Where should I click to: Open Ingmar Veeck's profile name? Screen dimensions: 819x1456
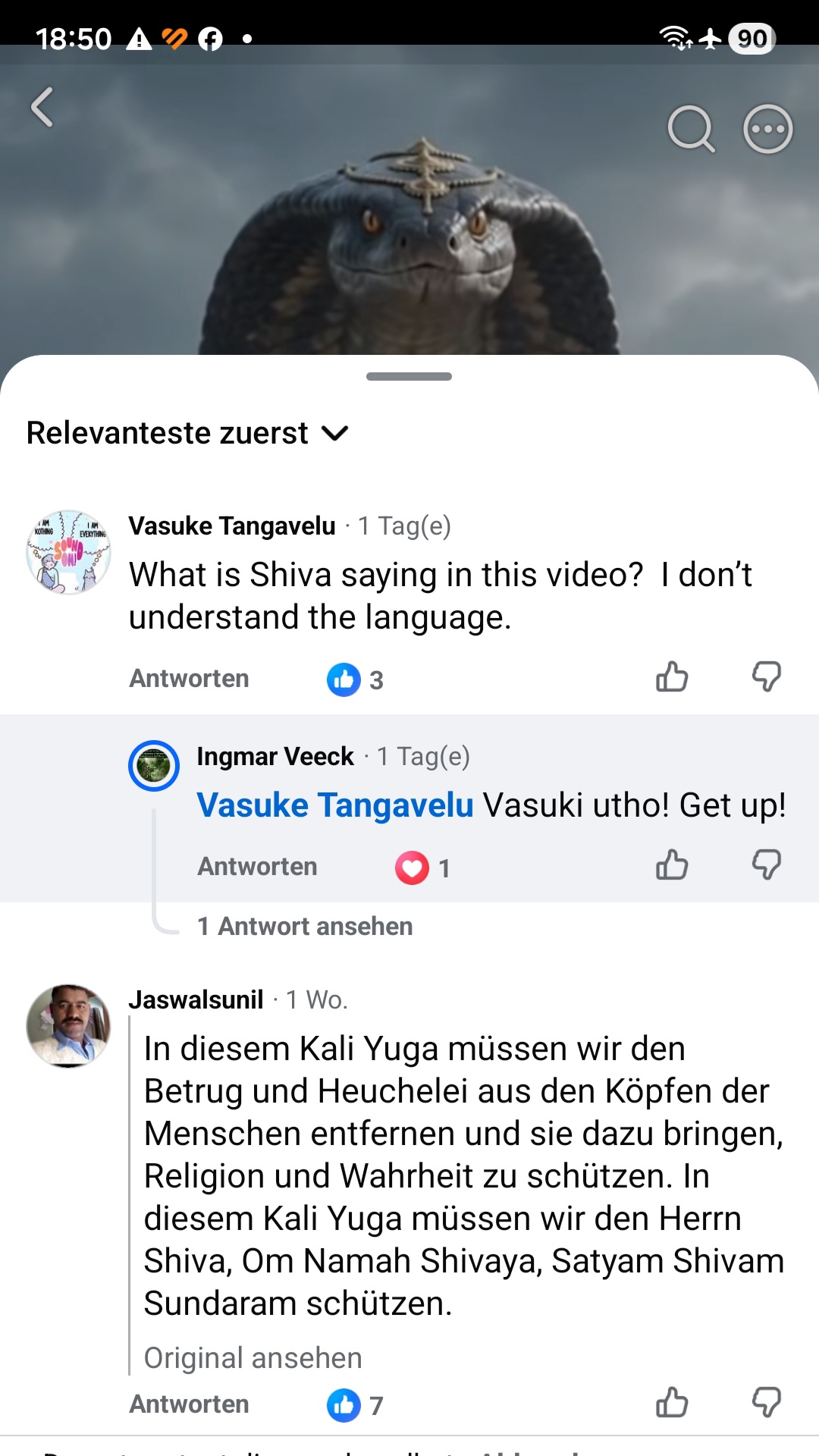pos(275,756)
